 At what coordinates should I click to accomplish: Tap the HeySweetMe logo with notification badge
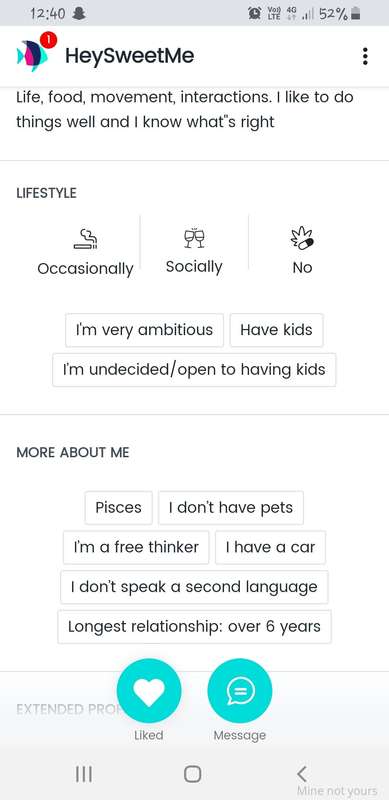pos(36,53)
